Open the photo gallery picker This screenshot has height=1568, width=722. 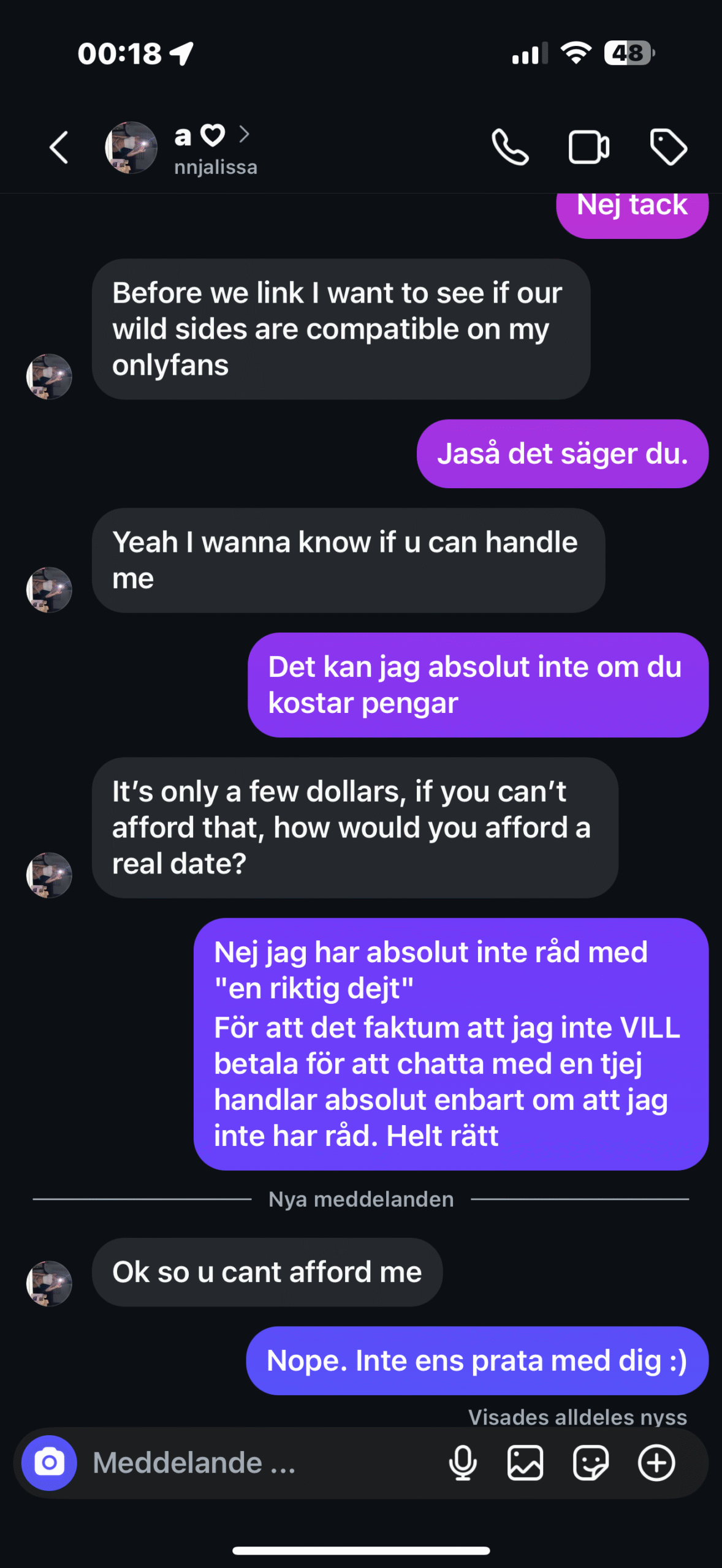pyautogui.click(x=525, y=1463)
